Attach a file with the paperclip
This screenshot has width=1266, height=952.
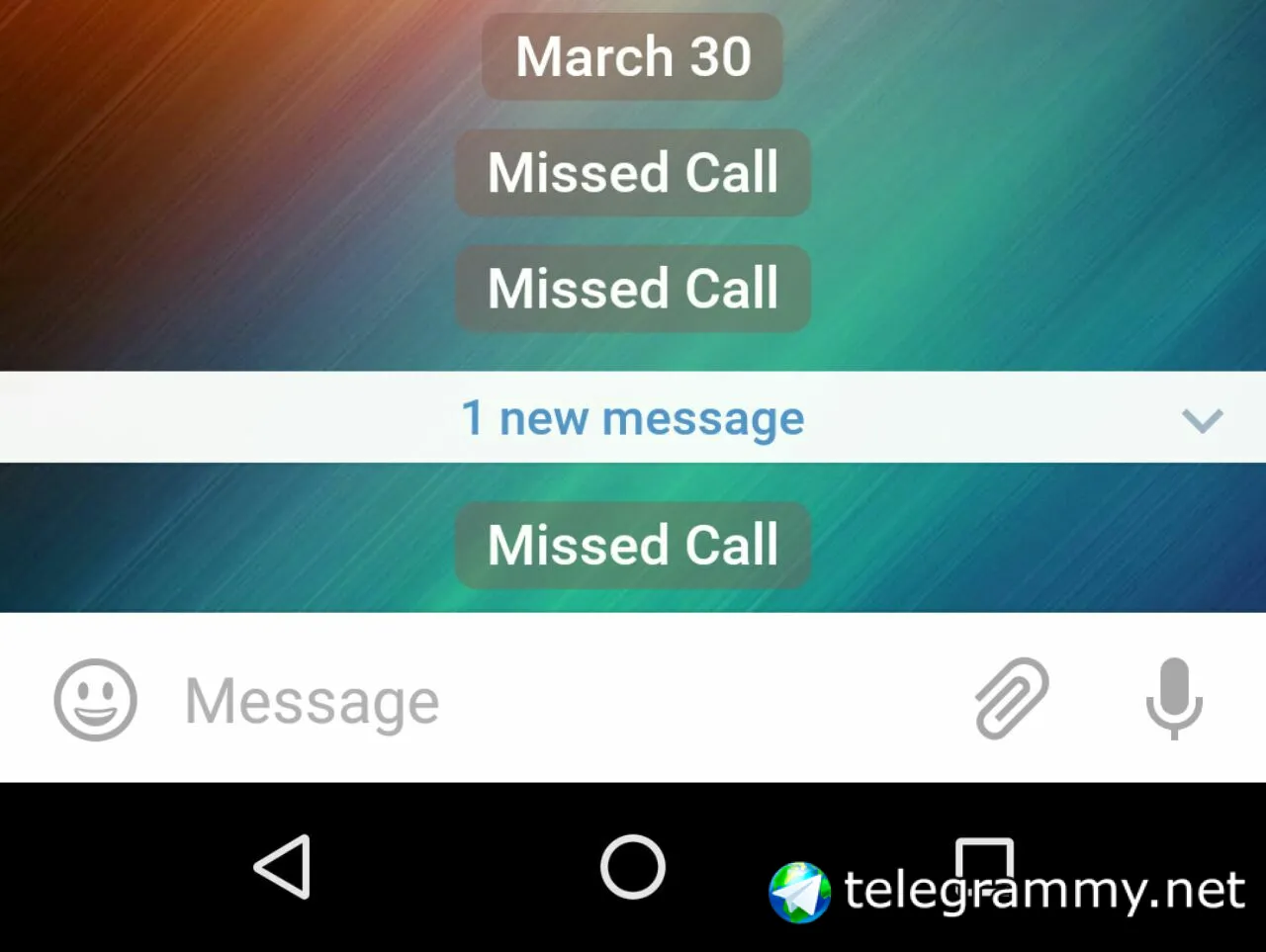tap(1011, 698)
